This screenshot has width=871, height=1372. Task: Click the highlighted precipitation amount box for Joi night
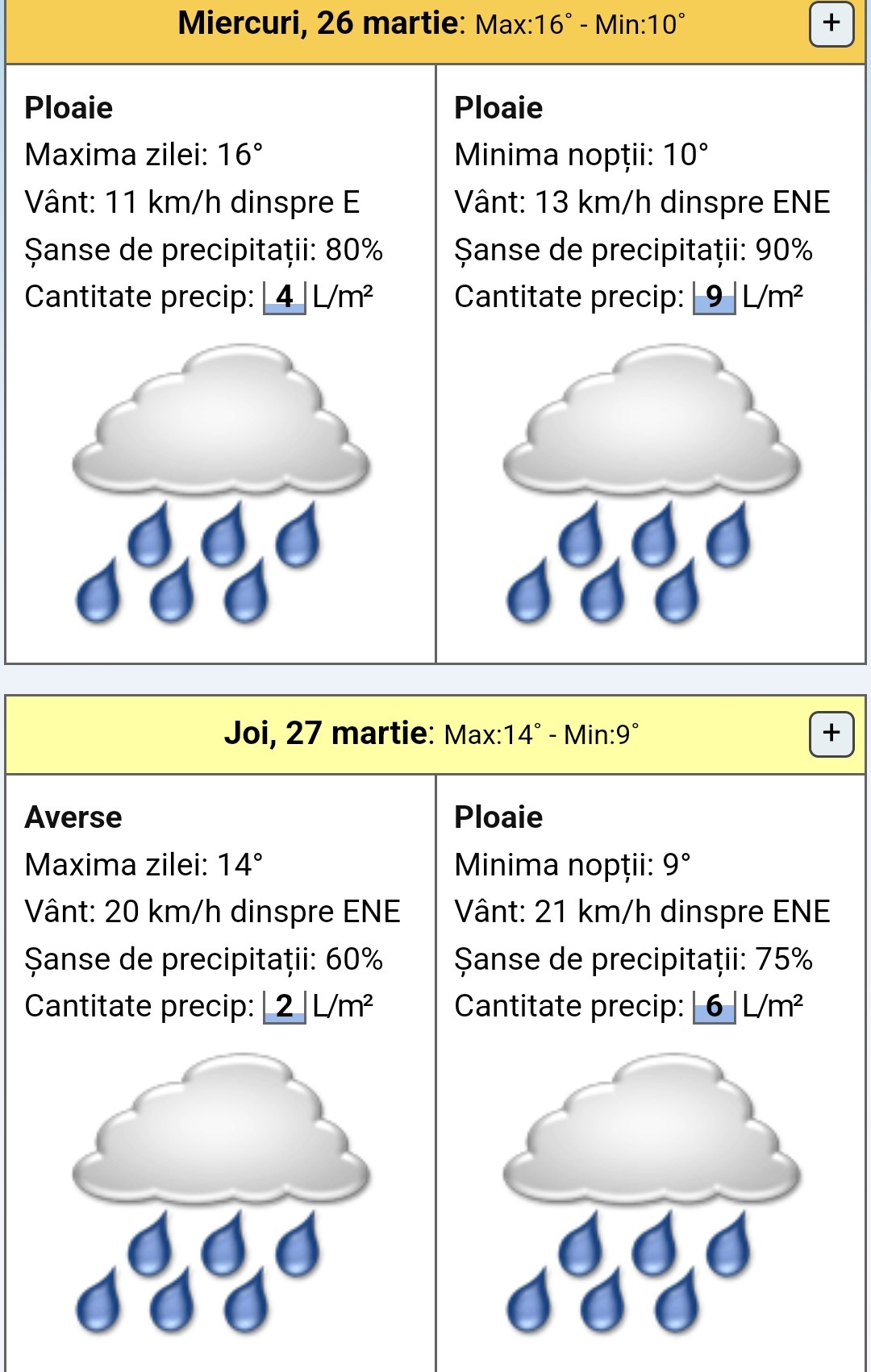click(715, 1004)
